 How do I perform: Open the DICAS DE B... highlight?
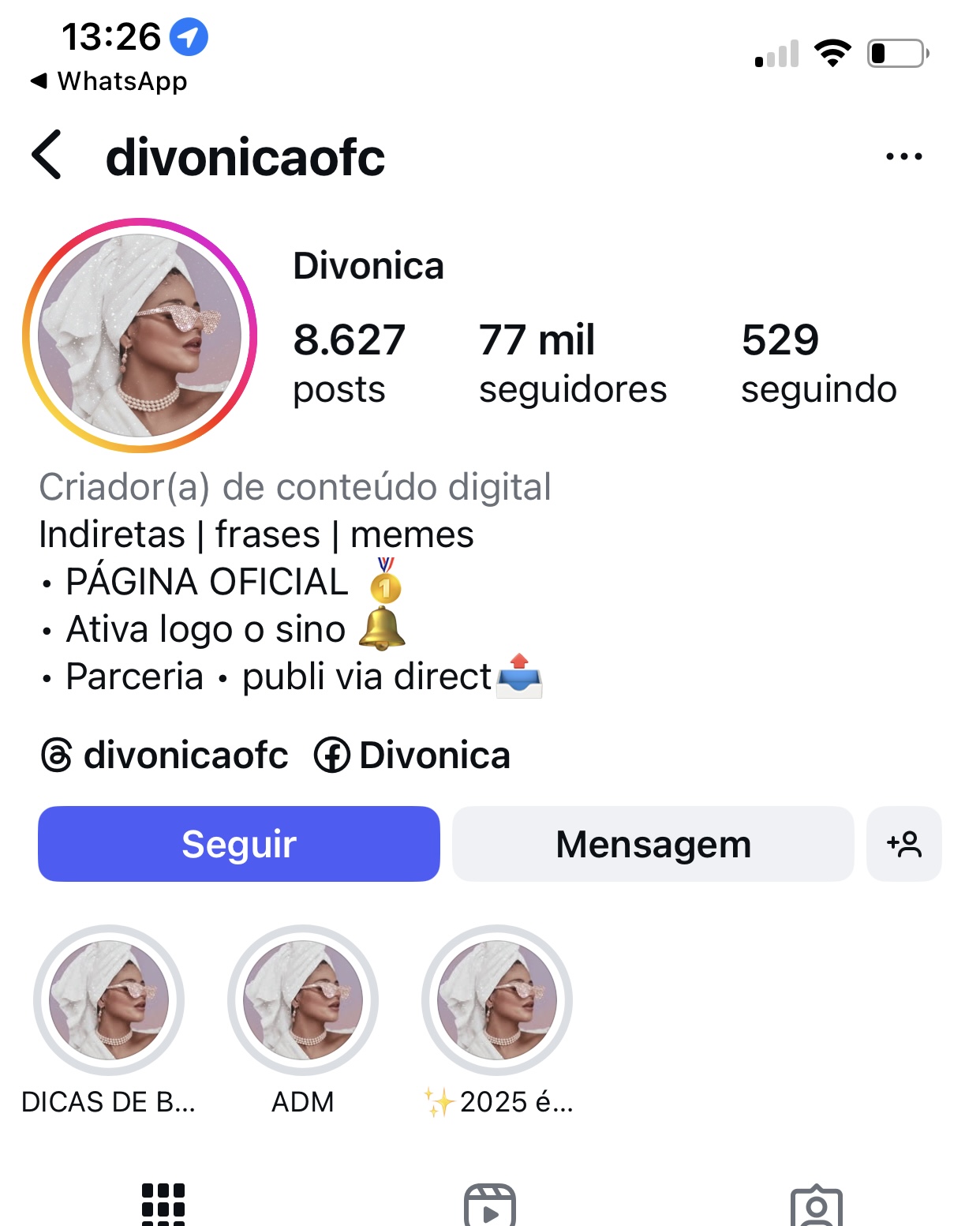point(109,1000)
